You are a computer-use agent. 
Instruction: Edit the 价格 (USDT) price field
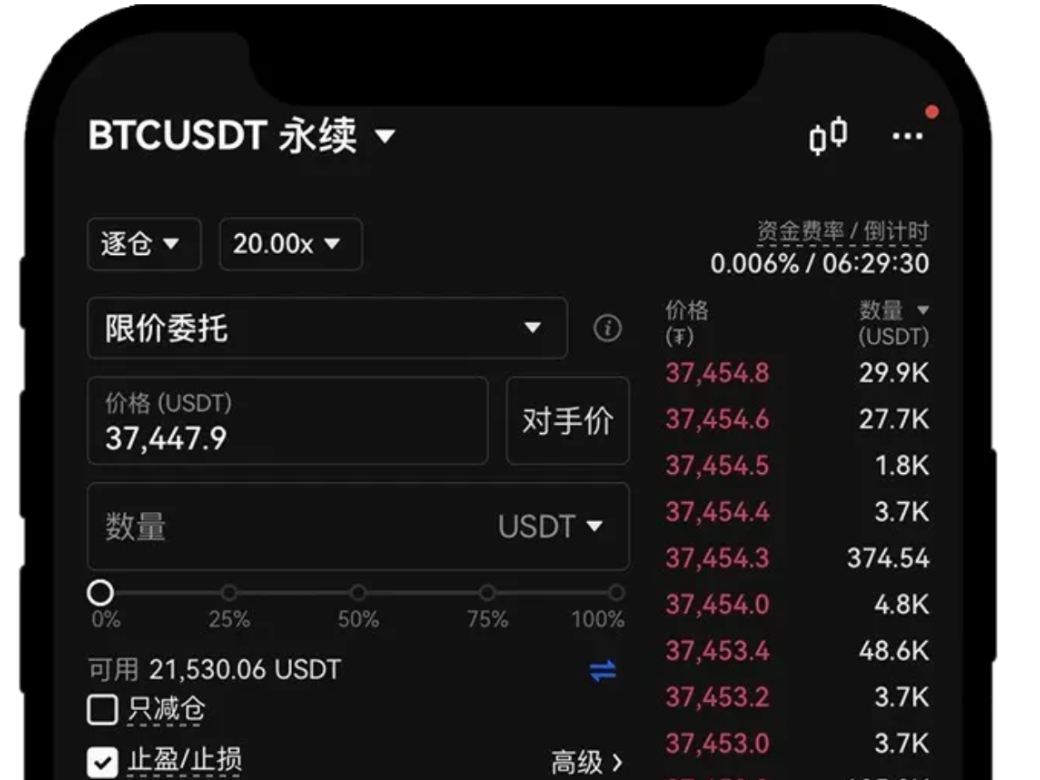click(x=287, y=421)
